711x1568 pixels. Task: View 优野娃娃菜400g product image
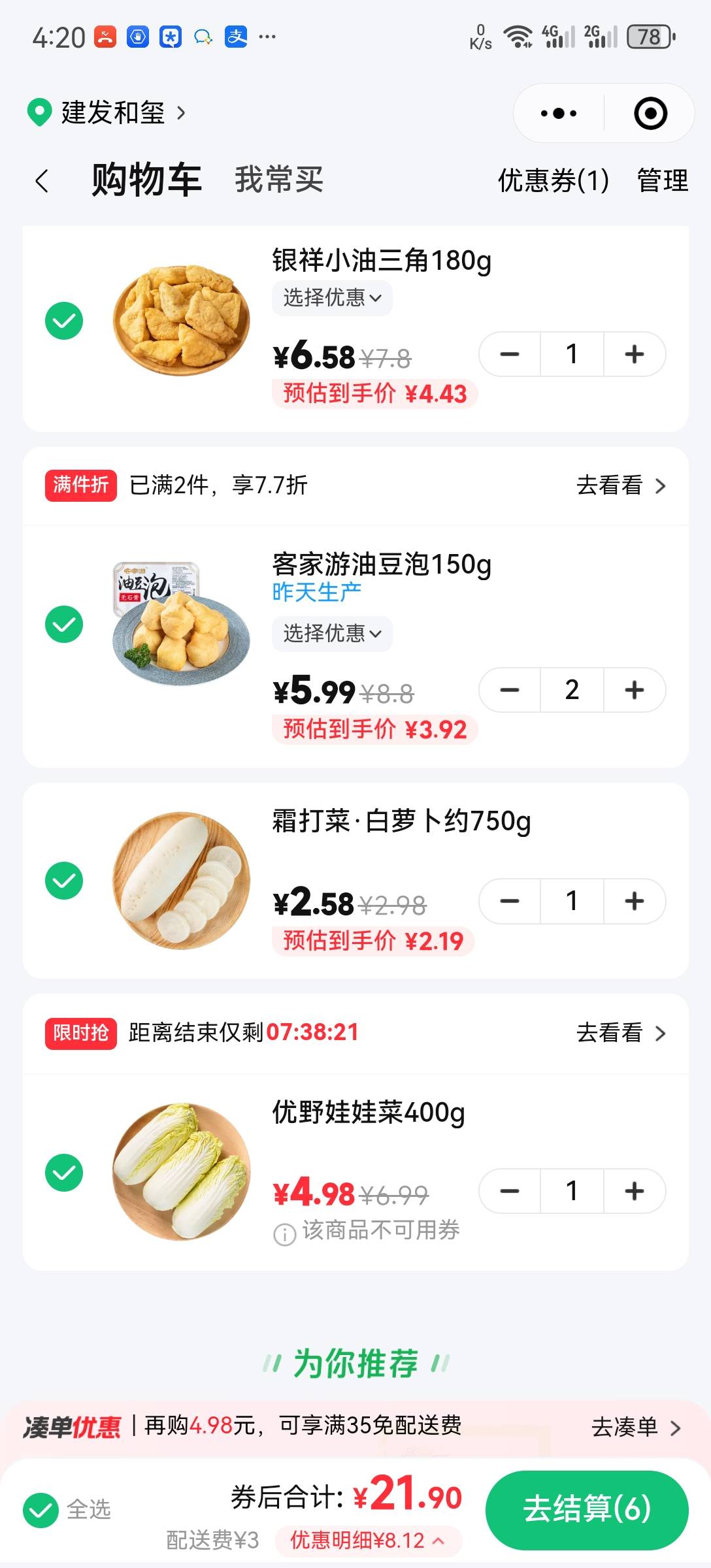click(181, 1171)
